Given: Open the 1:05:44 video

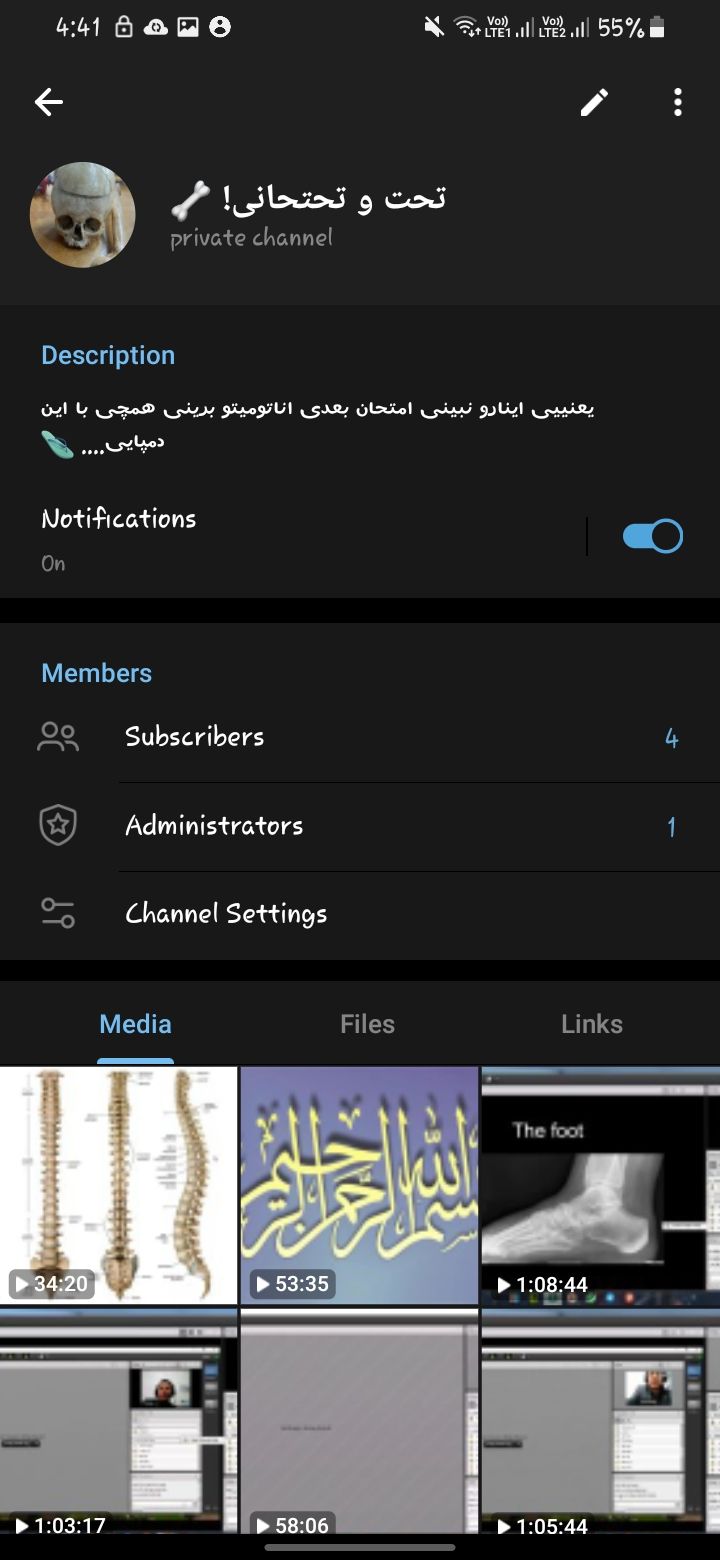Looking at the screenshot, I should [x=601, y=1422].
